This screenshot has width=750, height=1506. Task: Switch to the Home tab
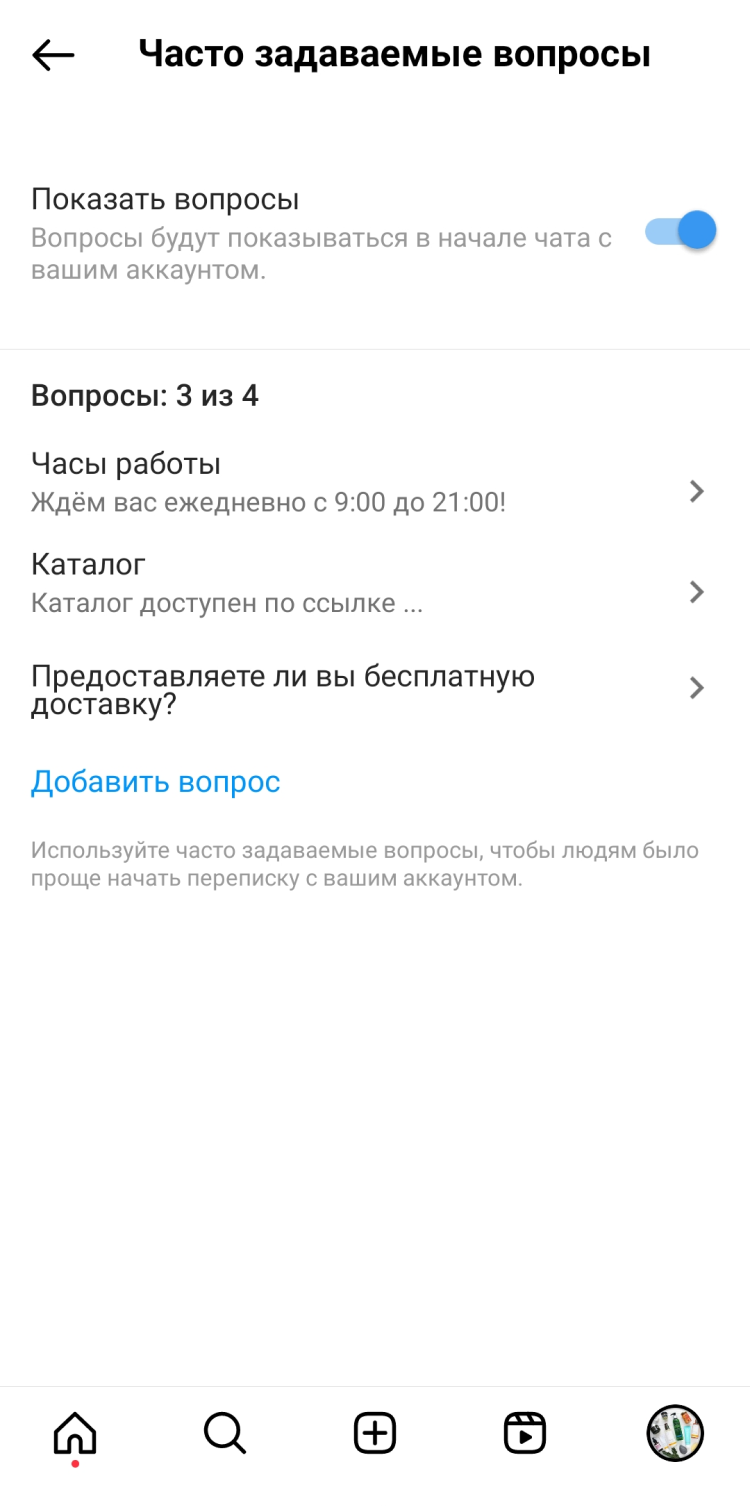coord(75,1434)
